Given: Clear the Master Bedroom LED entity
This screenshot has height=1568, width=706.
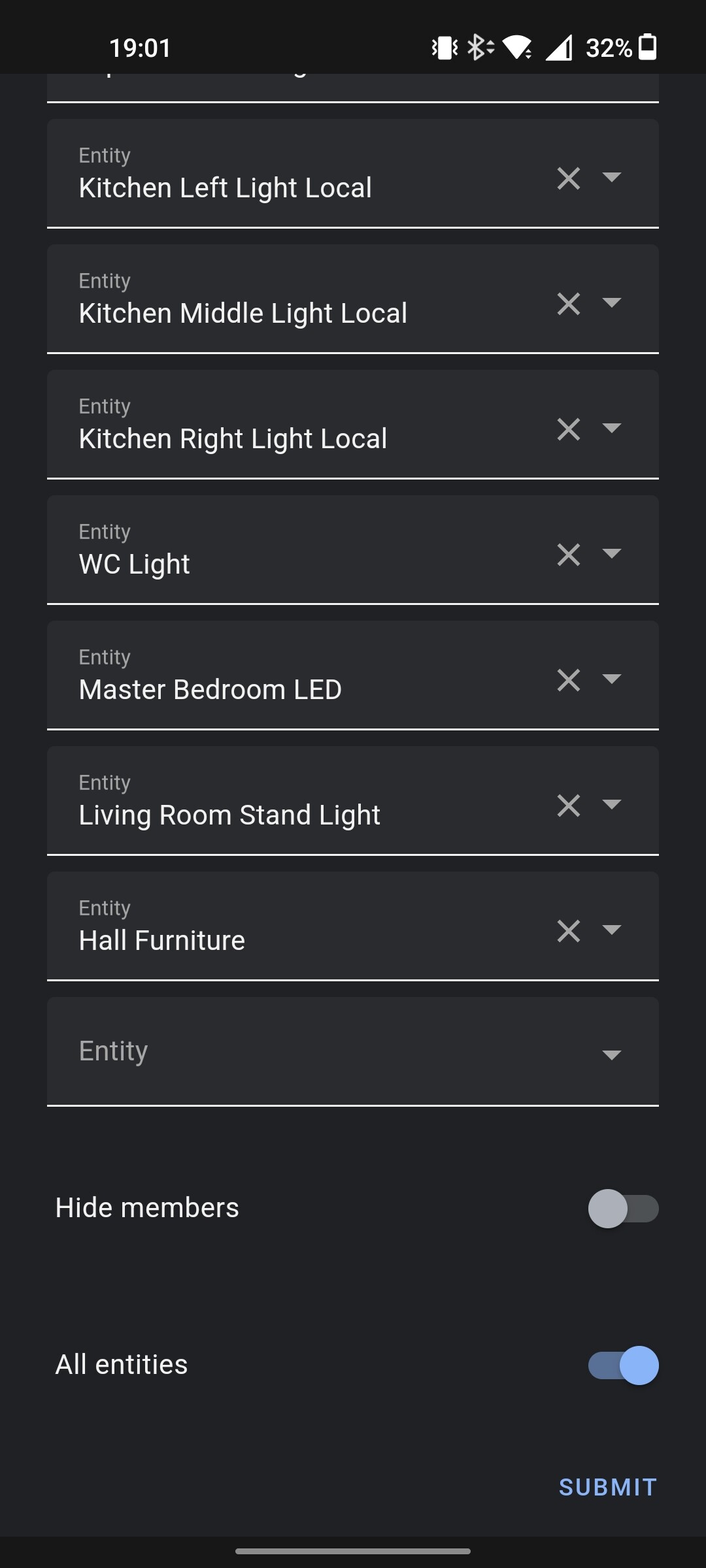Looking at the screenshot, I should [x=568, y=680].
